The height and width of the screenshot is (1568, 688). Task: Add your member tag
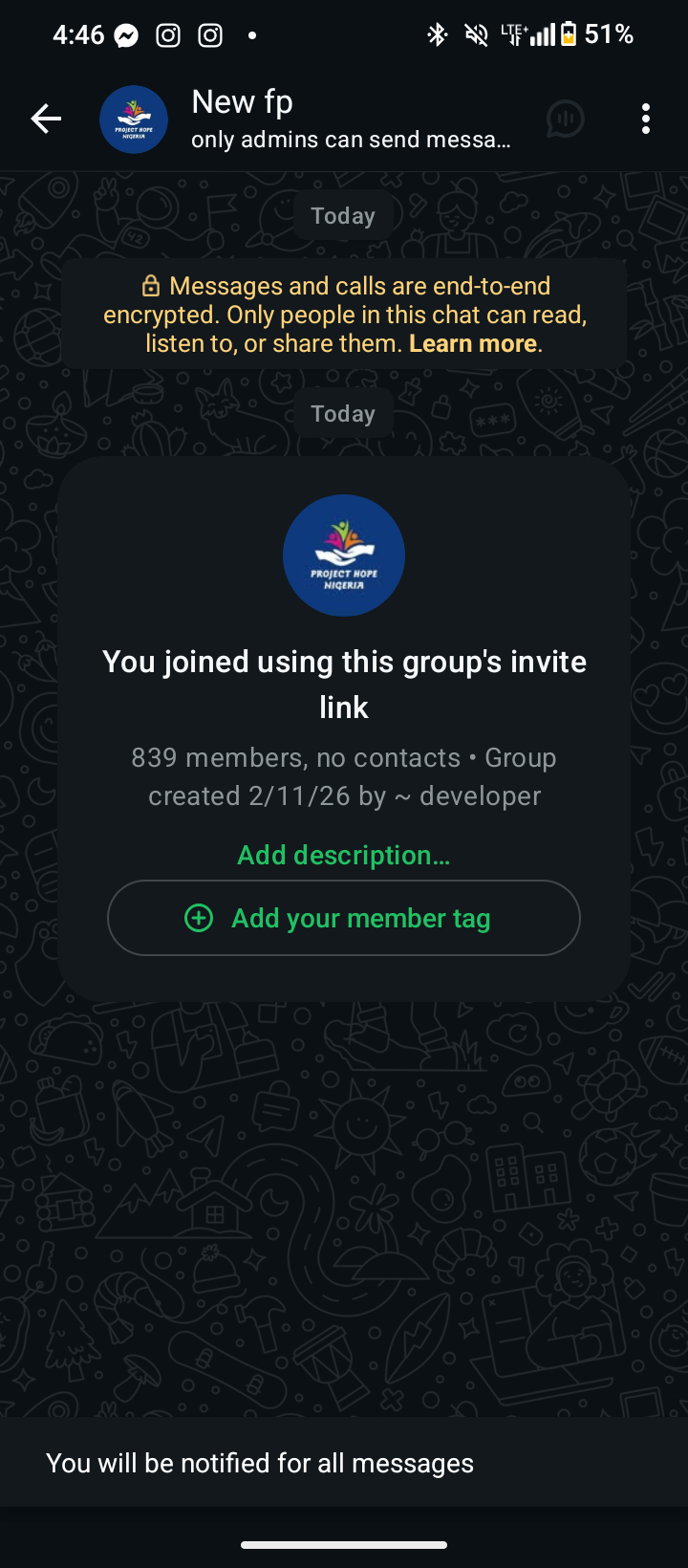click(x=344, y=918)
